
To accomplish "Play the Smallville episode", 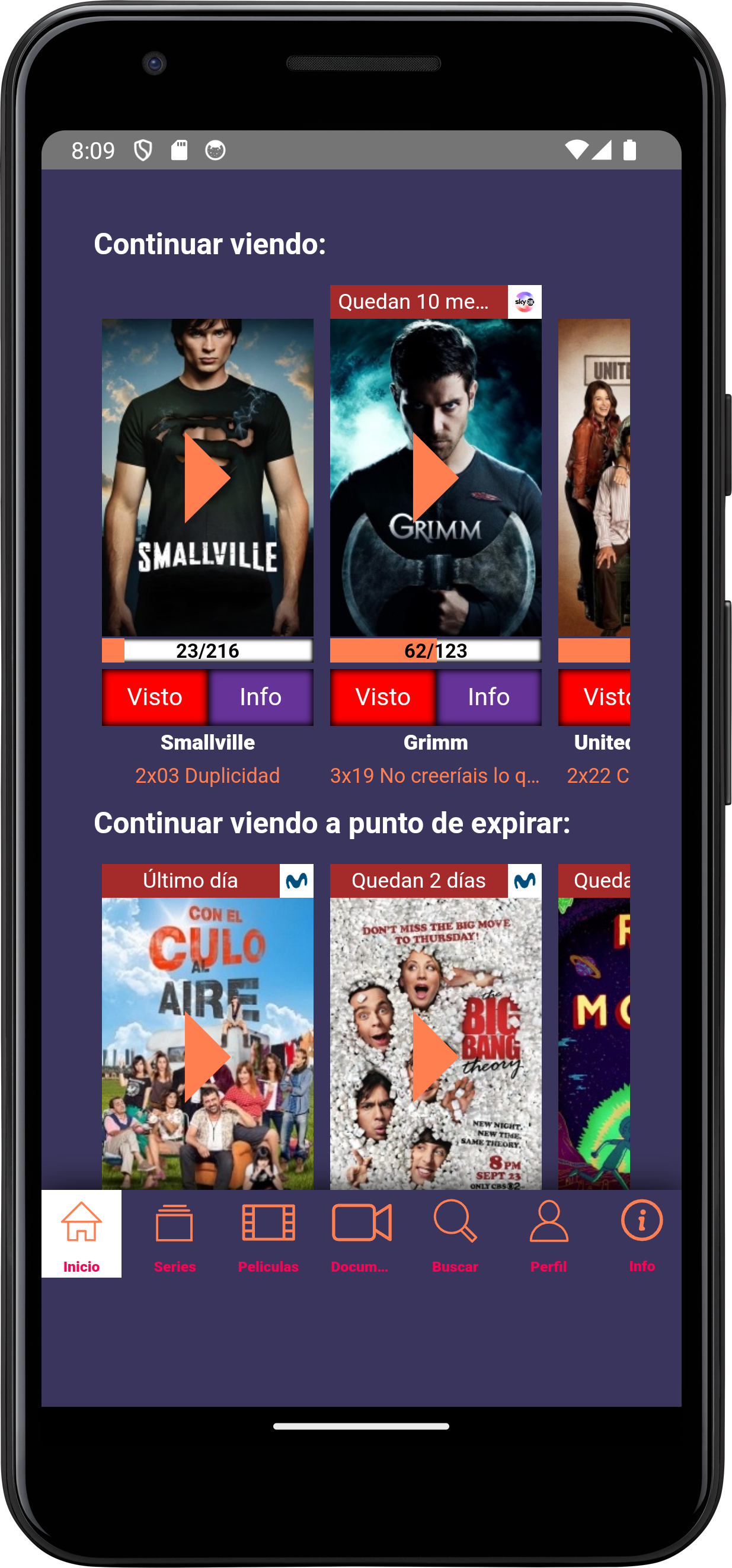I will [207, 478].
